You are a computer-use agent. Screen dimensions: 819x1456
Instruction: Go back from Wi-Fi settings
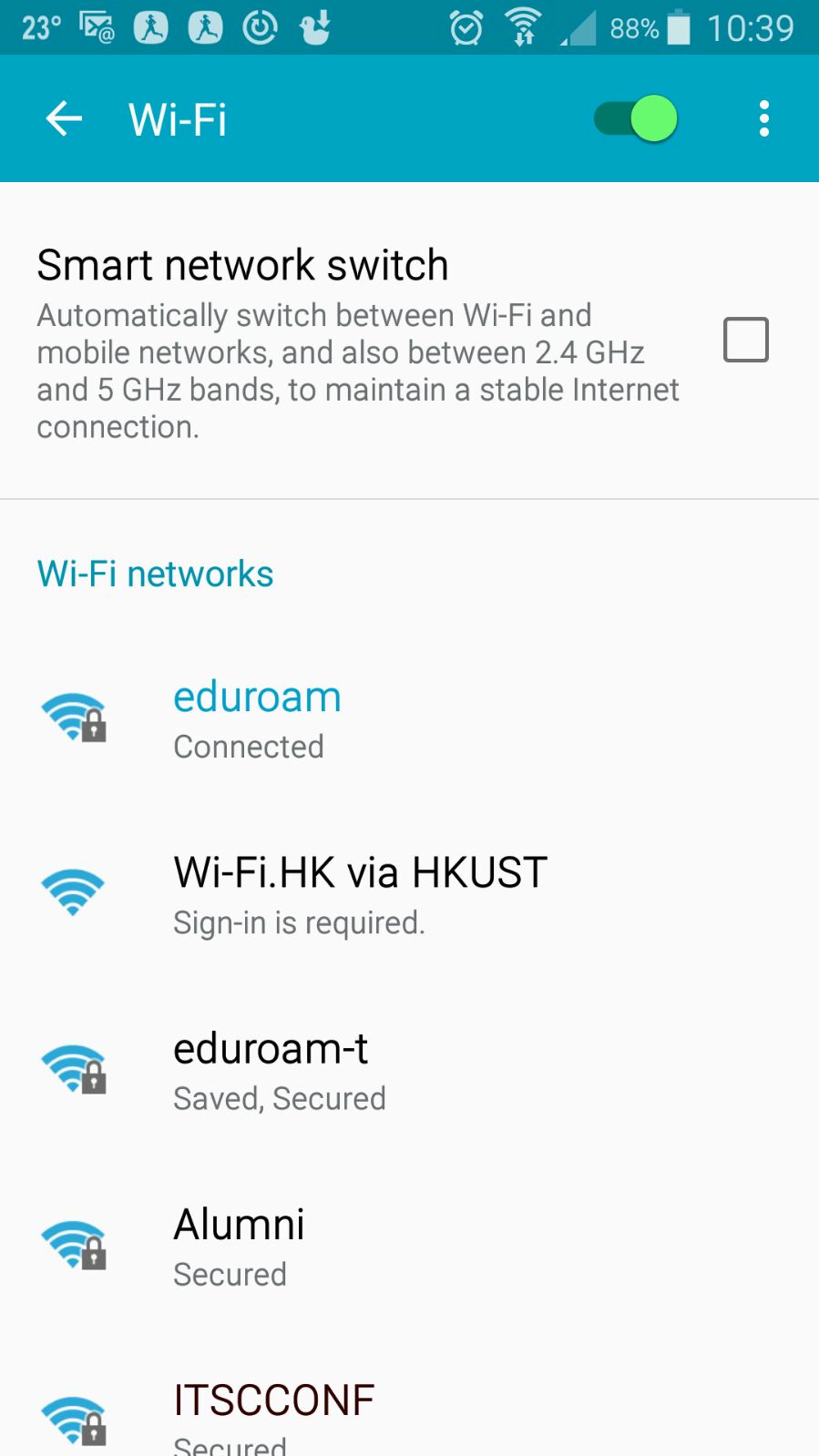[64, 118]
